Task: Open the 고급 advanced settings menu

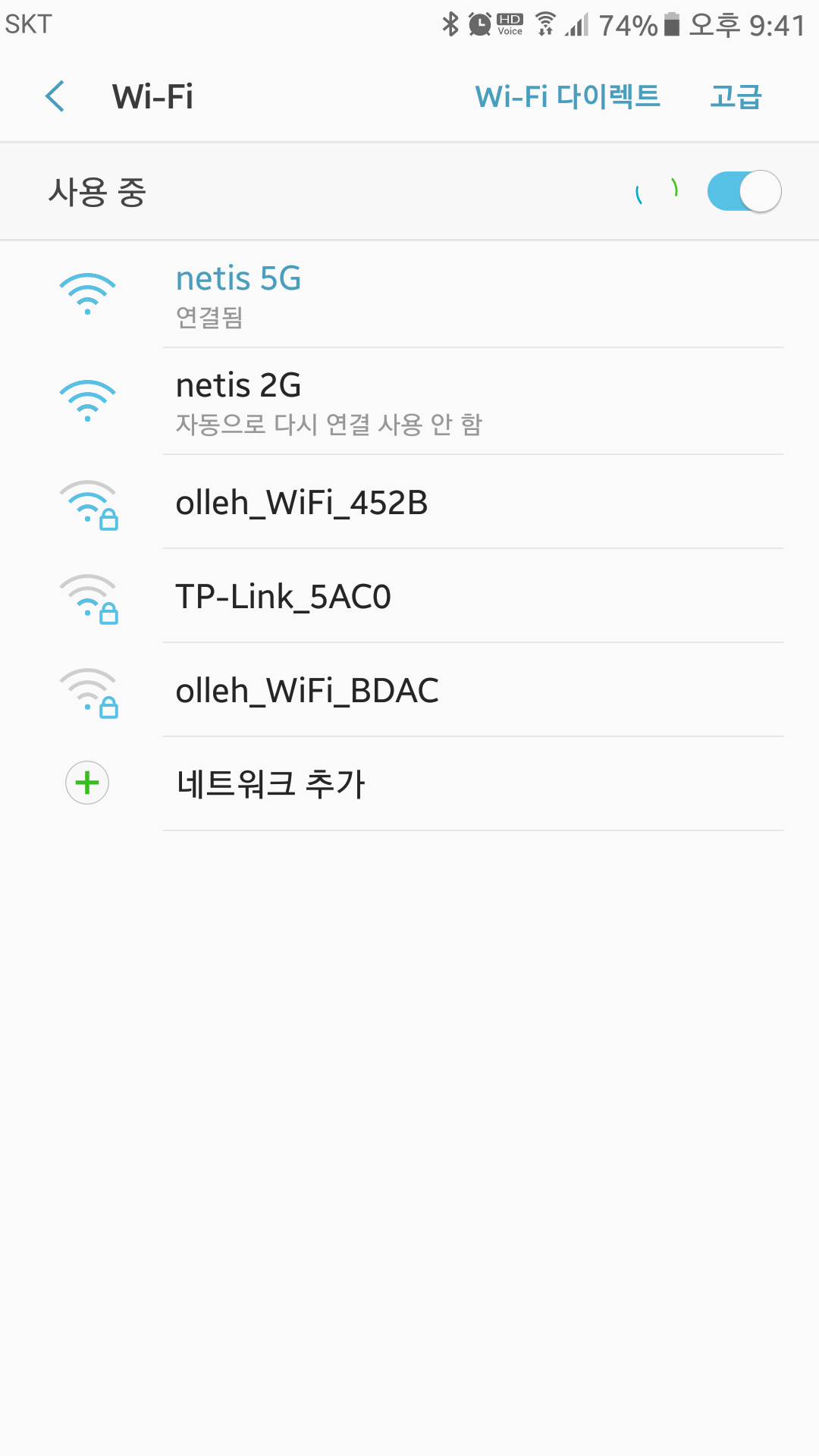Action: click(x=736, y=96)
